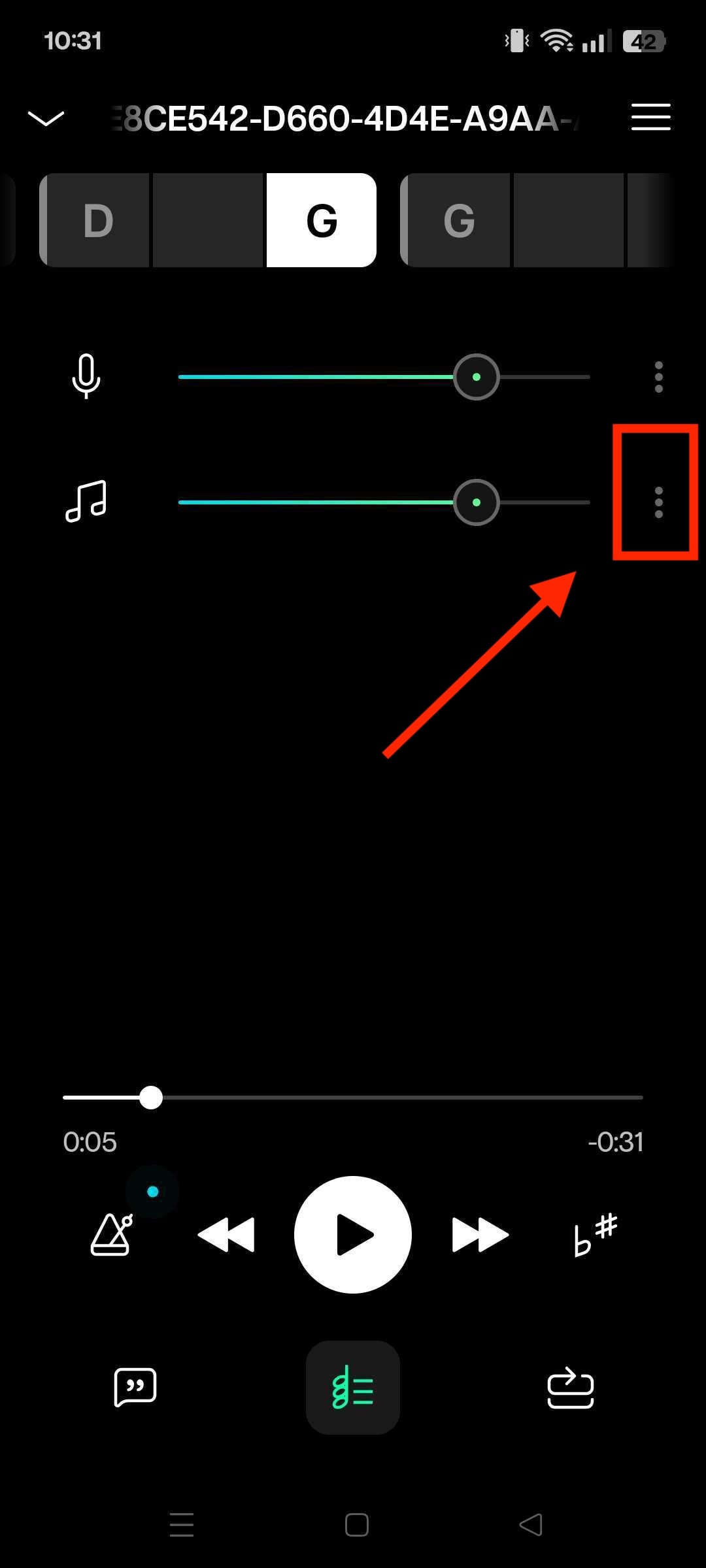Screen dimensions: 706x1568
Task: Open the metronome settings
Action: (112, 1235)
